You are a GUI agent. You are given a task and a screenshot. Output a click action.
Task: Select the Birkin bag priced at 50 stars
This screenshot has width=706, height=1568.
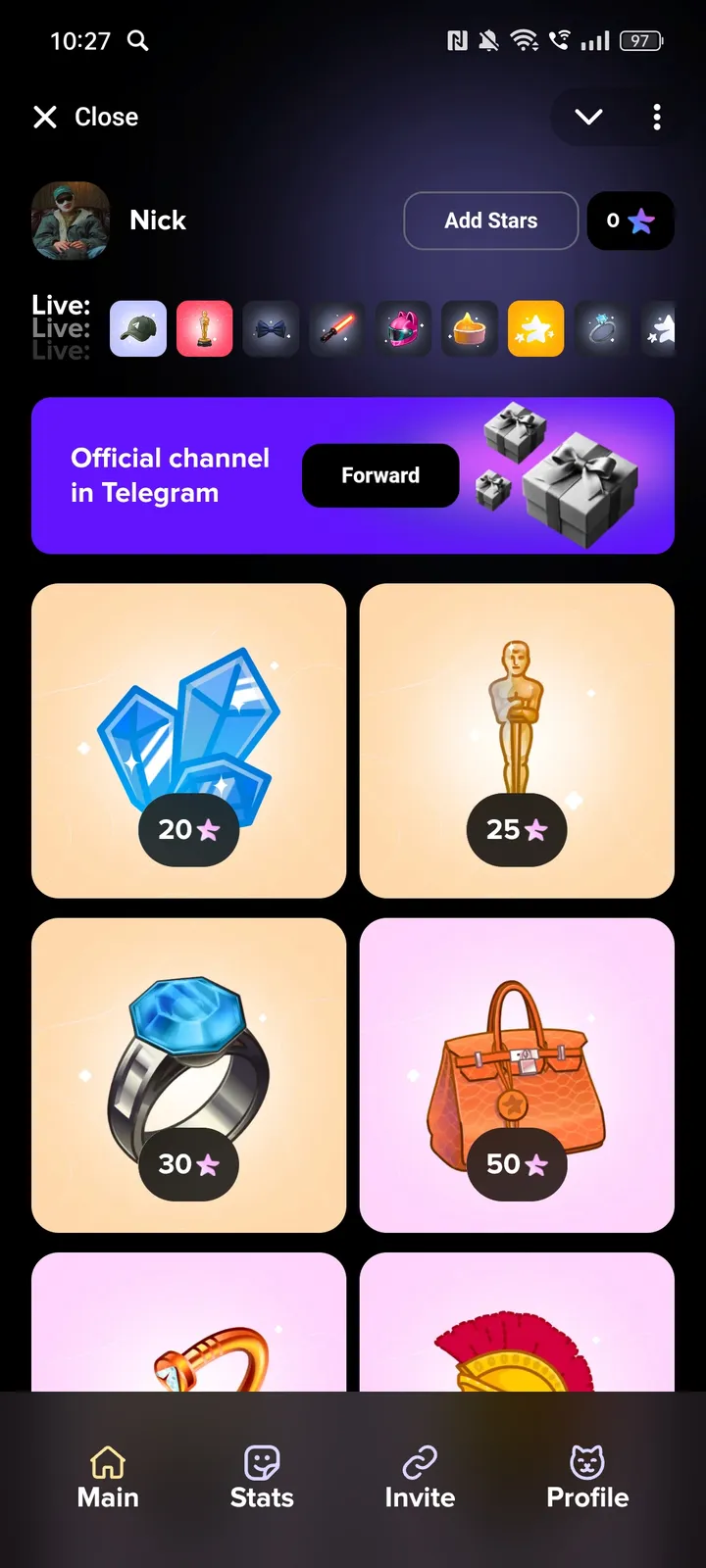pyautogui.click(x=517, y=1074)
